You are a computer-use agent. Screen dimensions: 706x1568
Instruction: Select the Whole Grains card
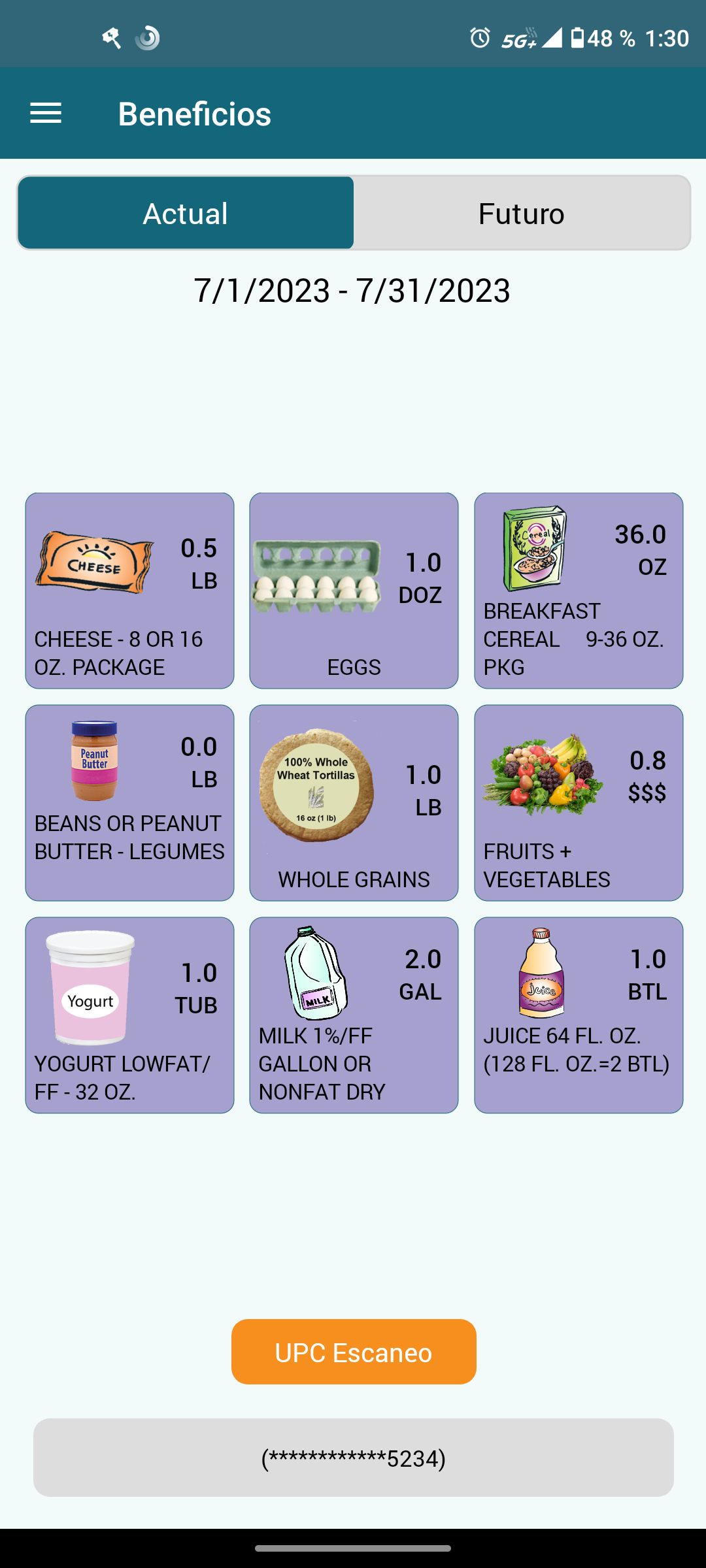[354, 803]
